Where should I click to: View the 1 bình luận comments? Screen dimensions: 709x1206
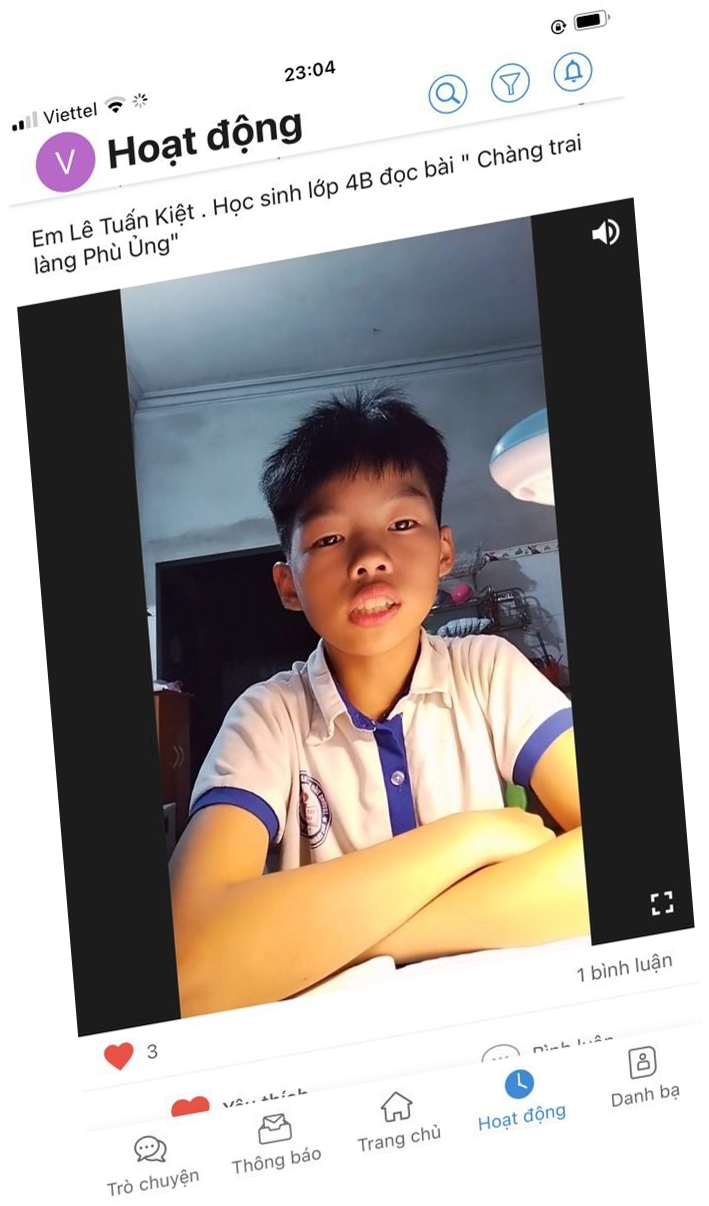625,968
